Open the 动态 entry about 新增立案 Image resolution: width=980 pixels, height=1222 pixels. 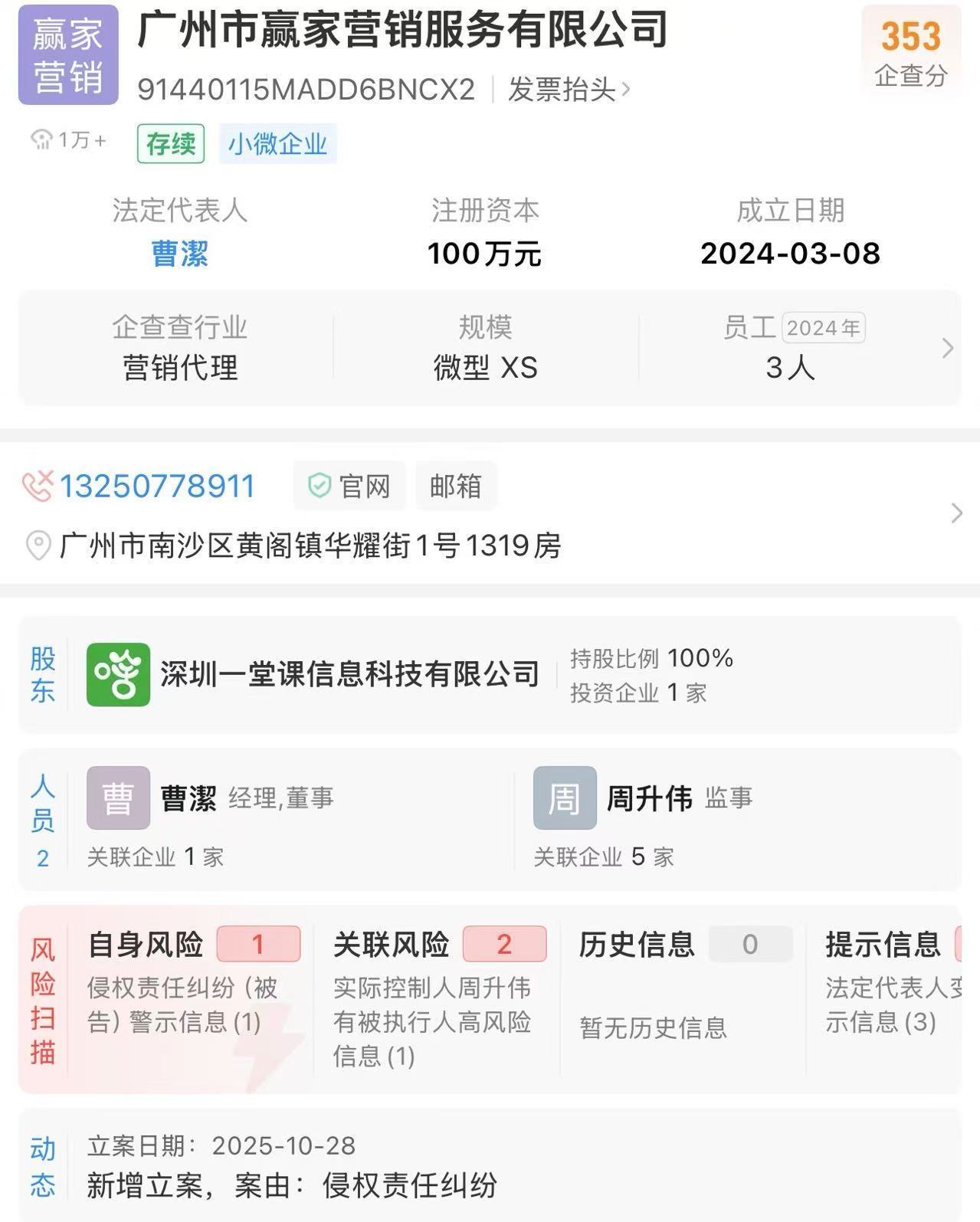(291, 1166)
